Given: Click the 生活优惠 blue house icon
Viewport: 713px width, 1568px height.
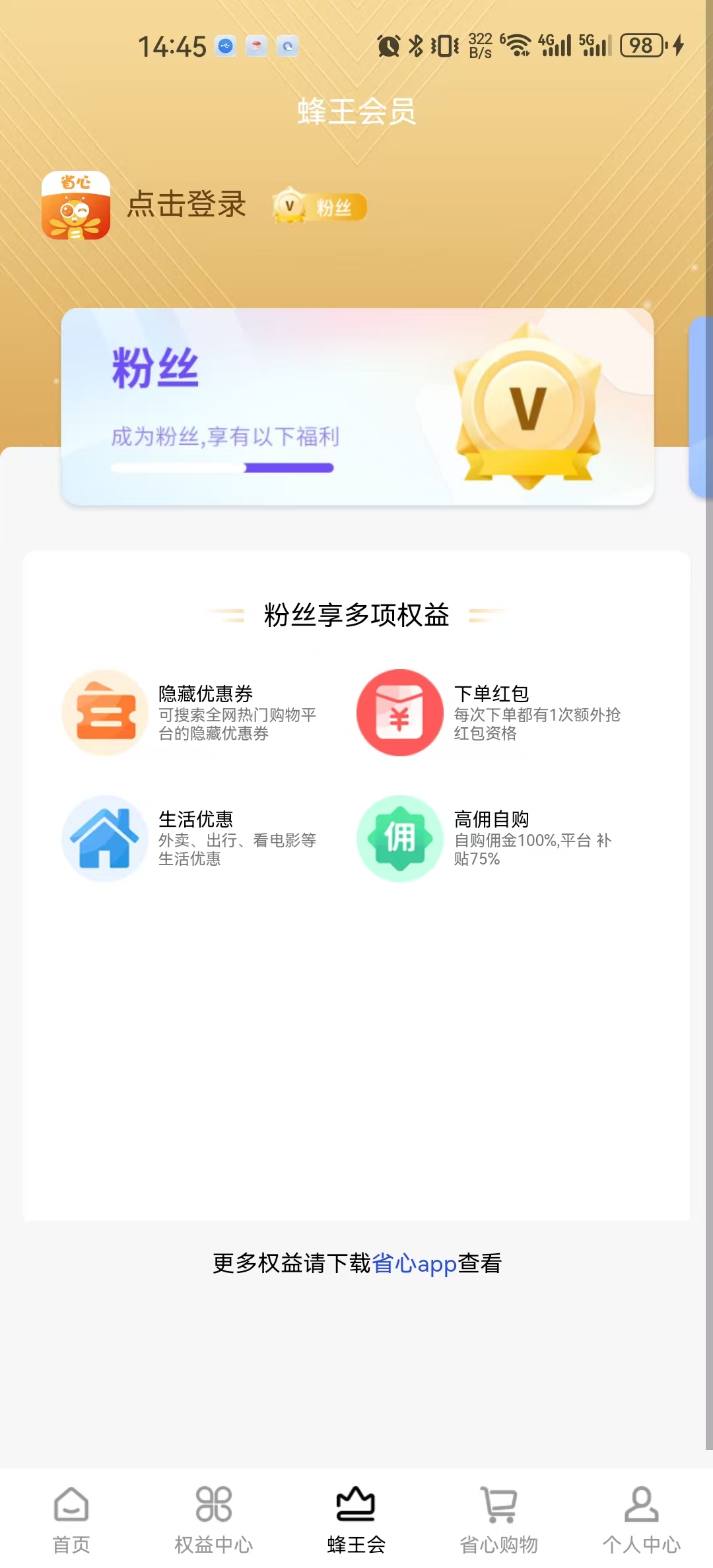Looking at the screenshot, I should click(x=106, y=839).
